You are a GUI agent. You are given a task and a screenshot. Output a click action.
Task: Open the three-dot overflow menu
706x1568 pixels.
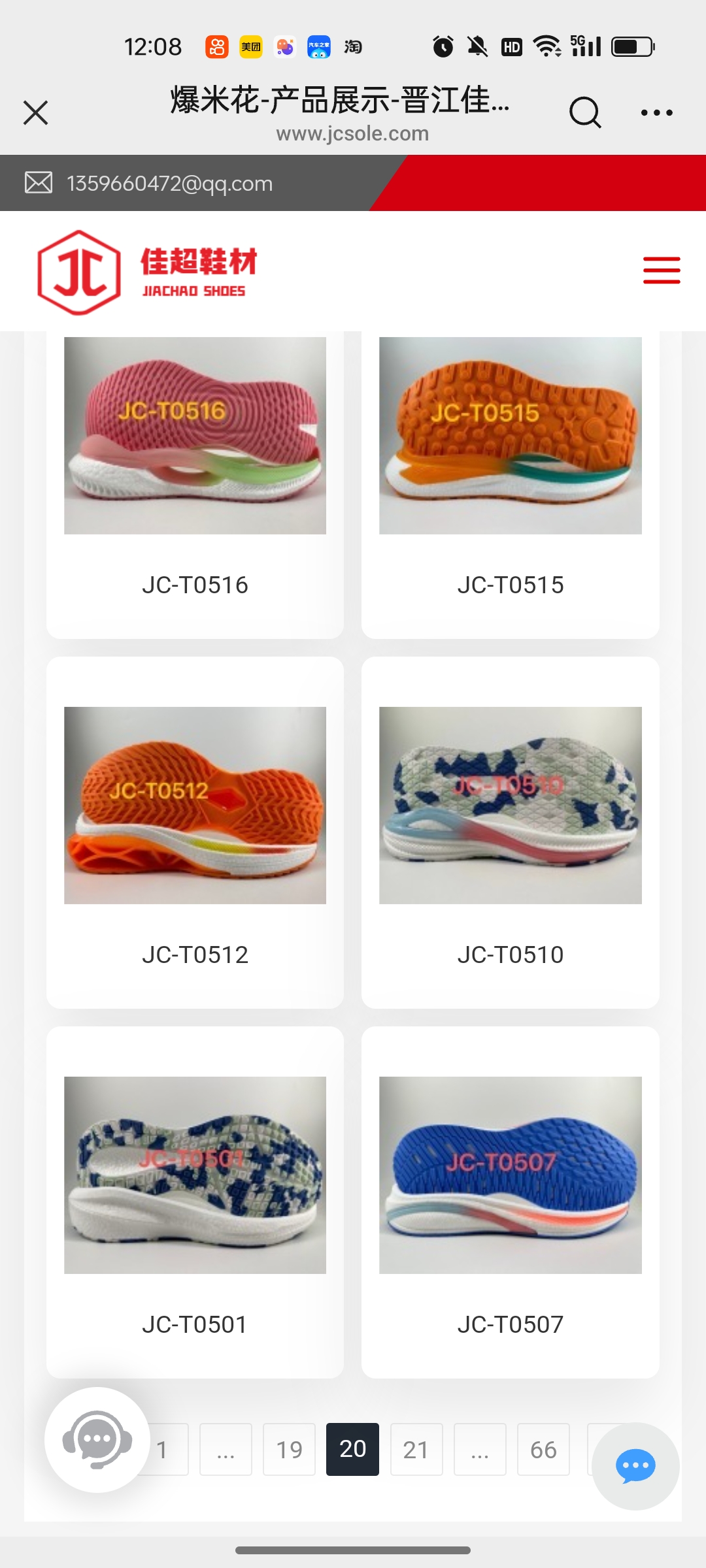click(656, 112)
